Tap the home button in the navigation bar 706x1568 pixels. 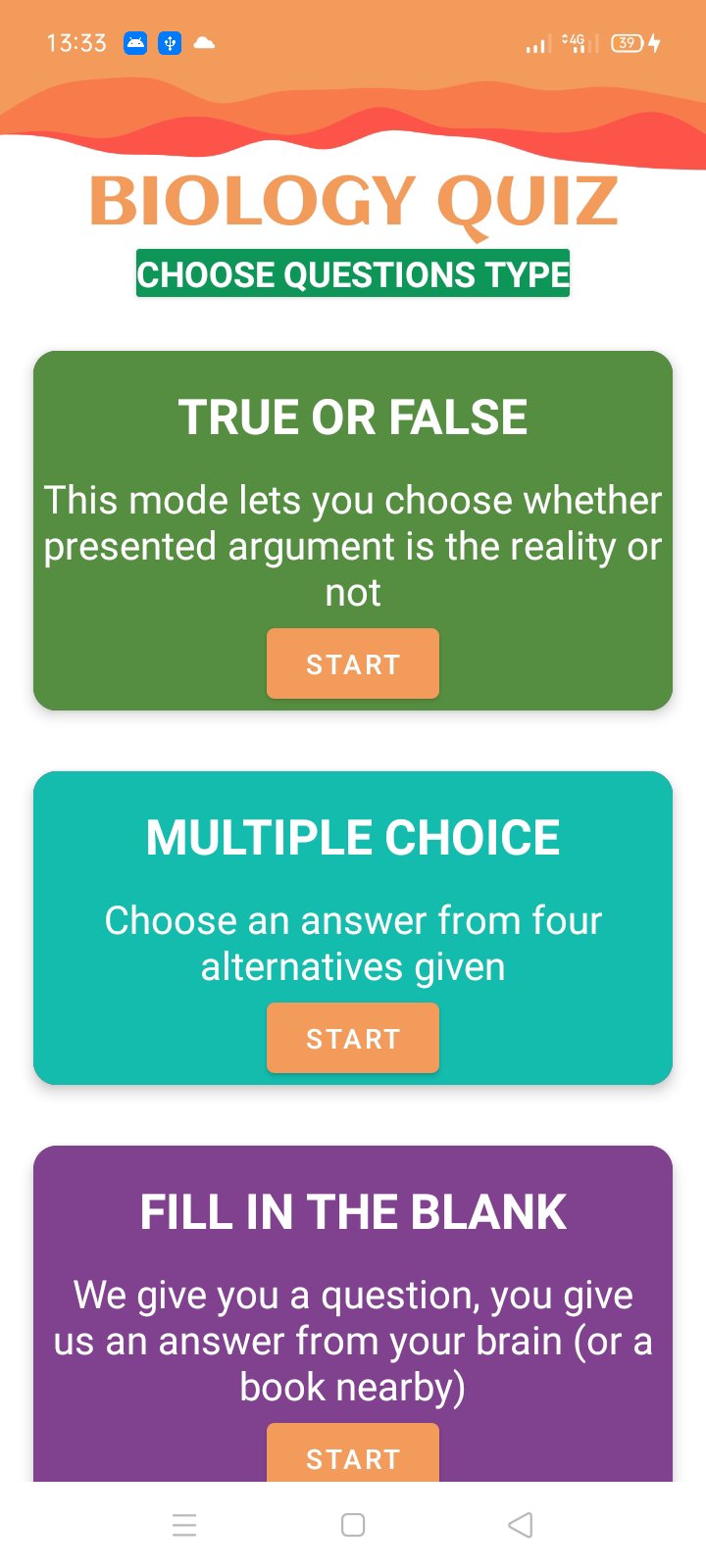point(353,1525)
